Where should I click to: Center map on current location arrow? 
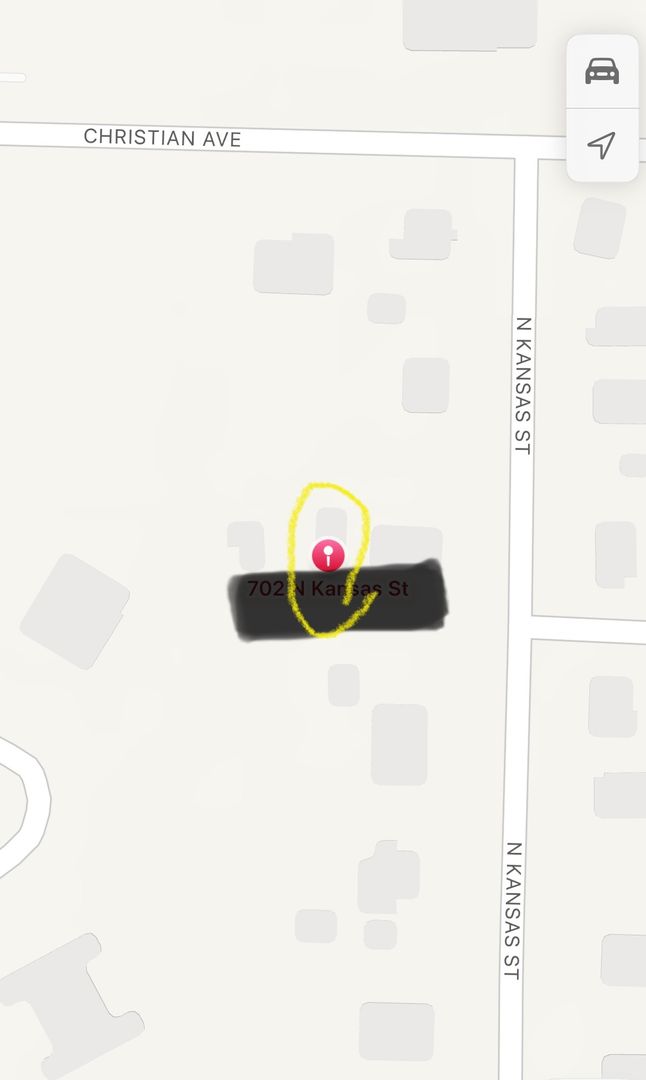tap(602, 145)
